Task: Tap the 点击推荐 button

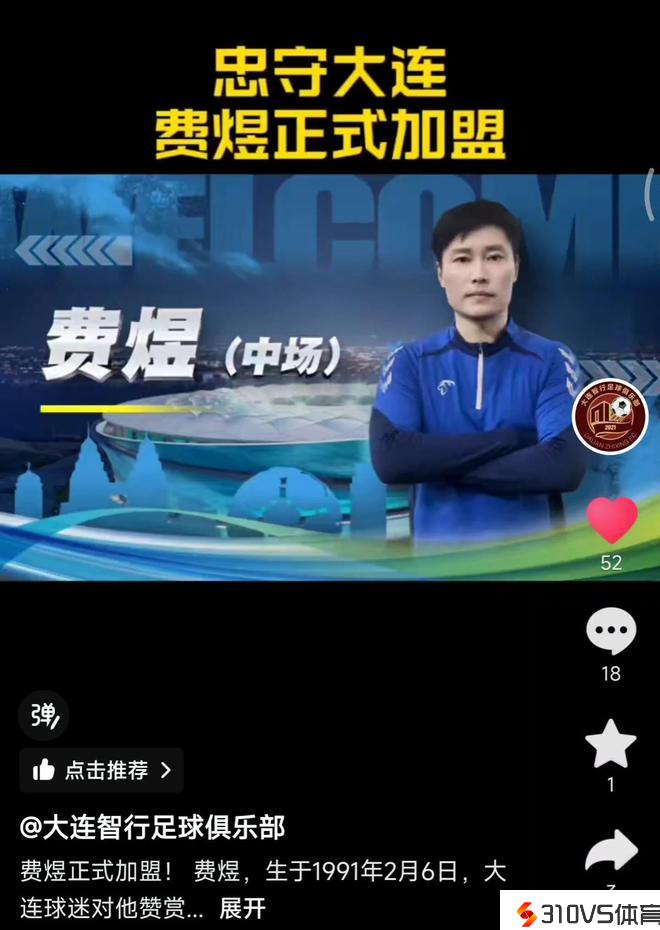Action: pos(102,770)
